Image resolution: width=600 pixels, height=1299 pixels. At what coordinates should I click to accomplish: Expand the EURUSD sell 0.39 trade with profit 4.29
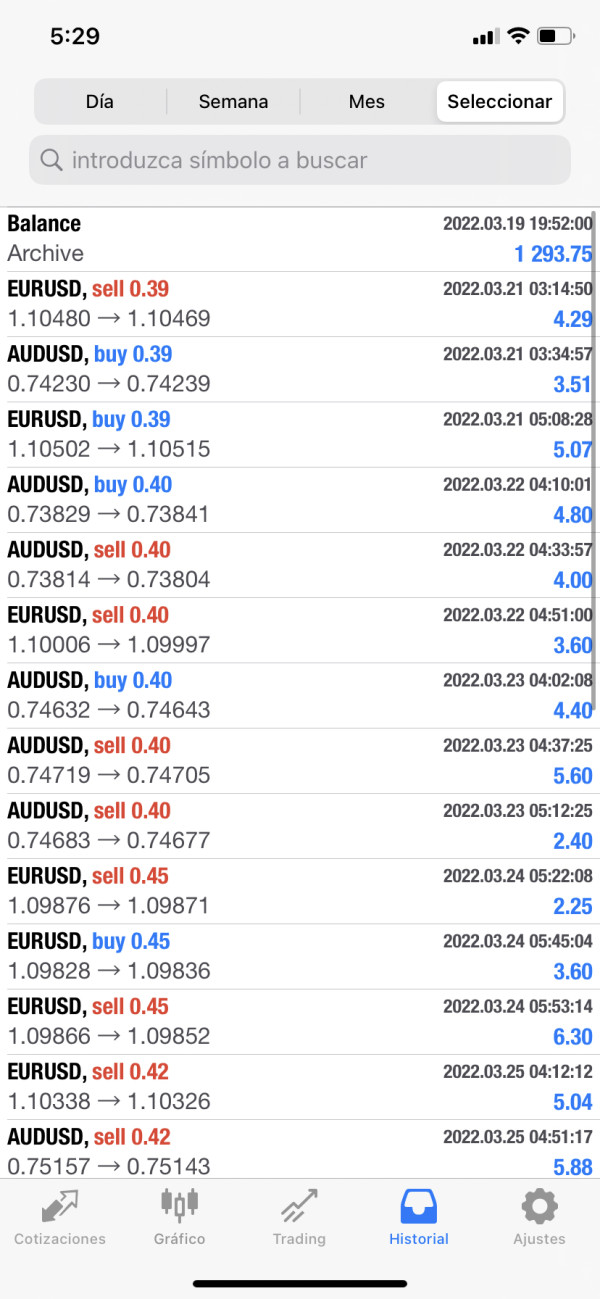pos(300,304)
